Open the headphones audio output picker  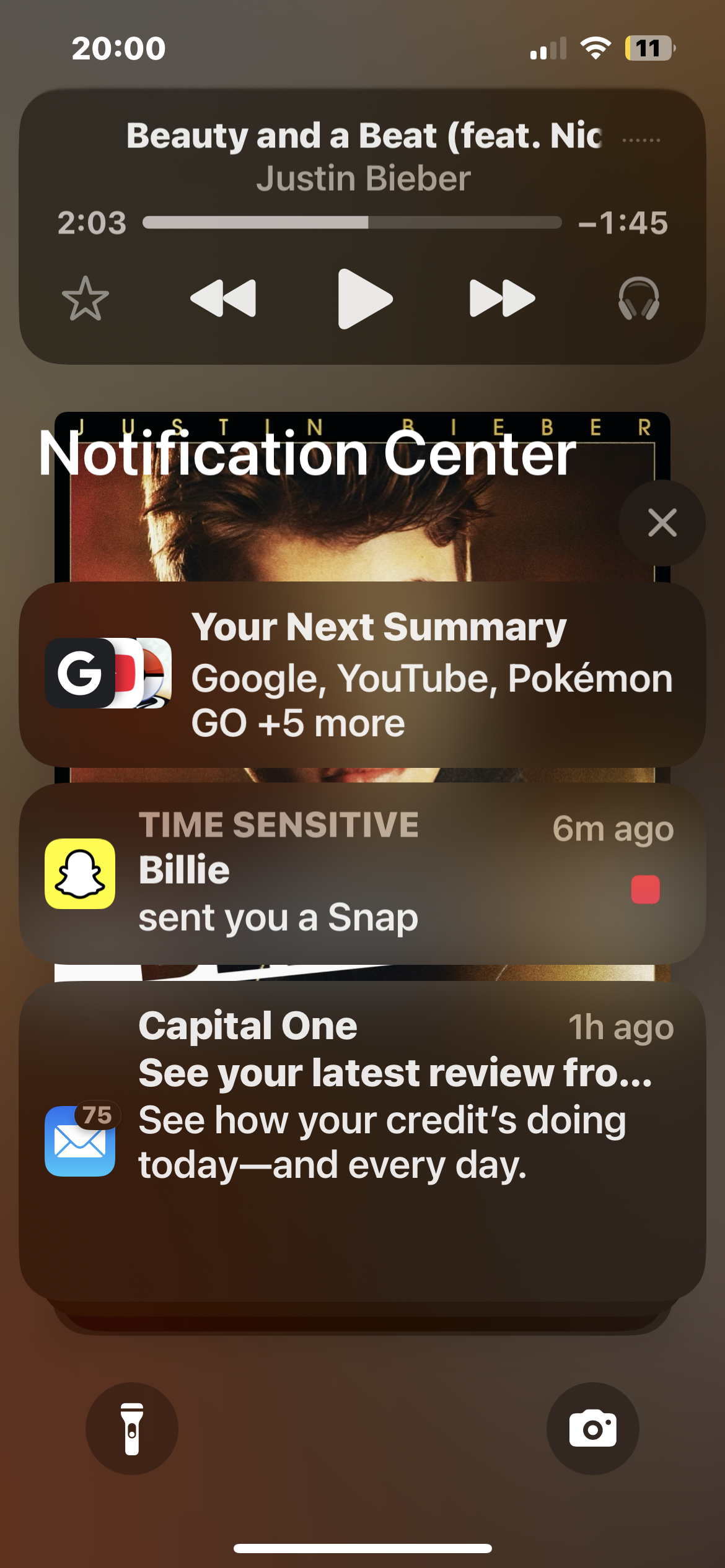638,298
